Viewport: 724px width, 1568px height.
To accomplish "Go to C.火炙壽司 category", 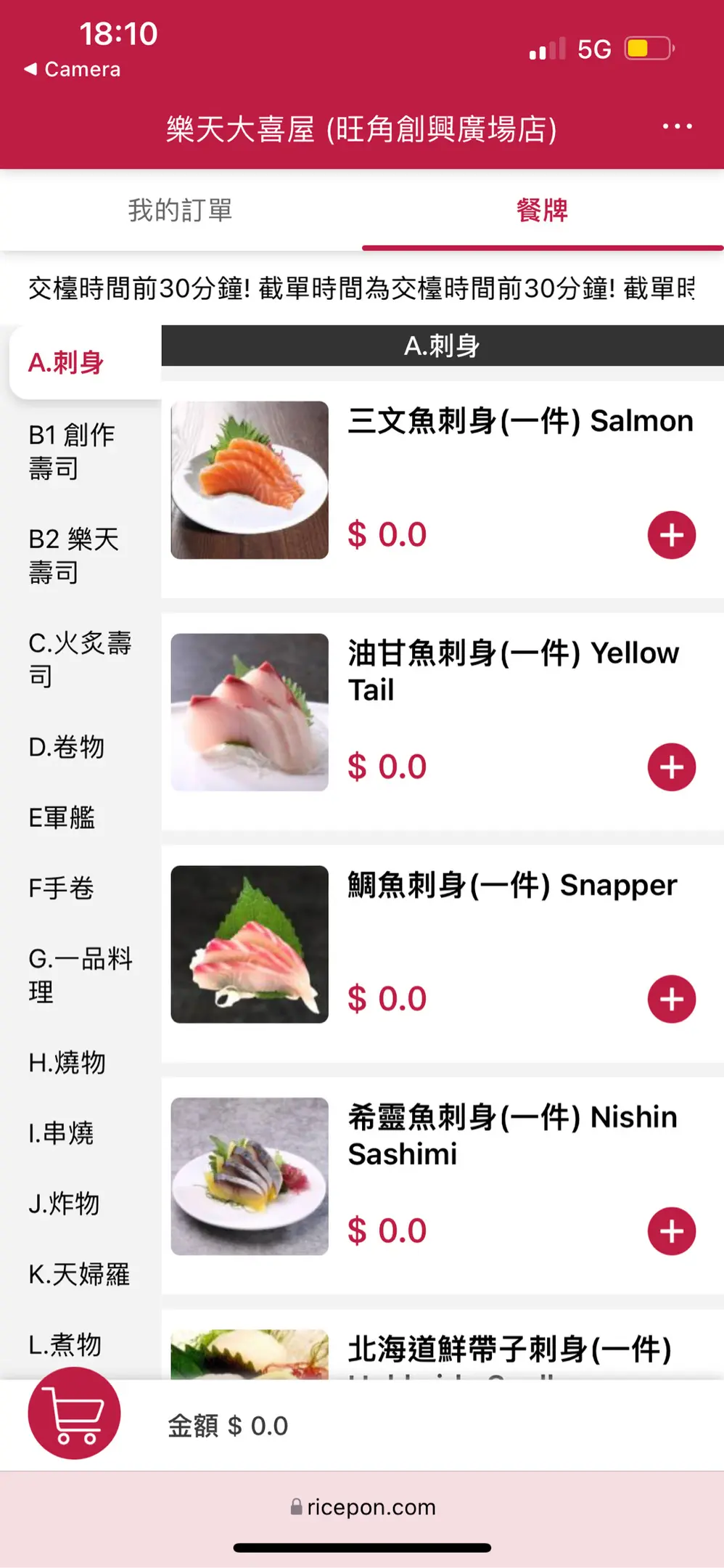I will 79,659.
